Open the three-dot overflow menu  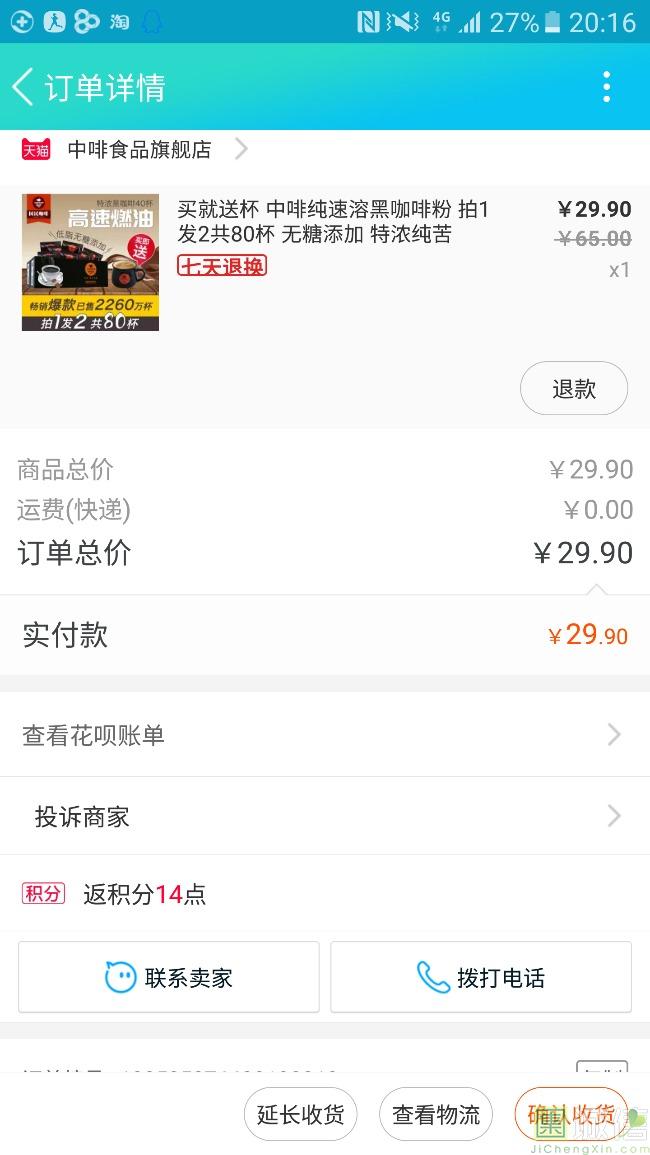click(x=606, y=87)
